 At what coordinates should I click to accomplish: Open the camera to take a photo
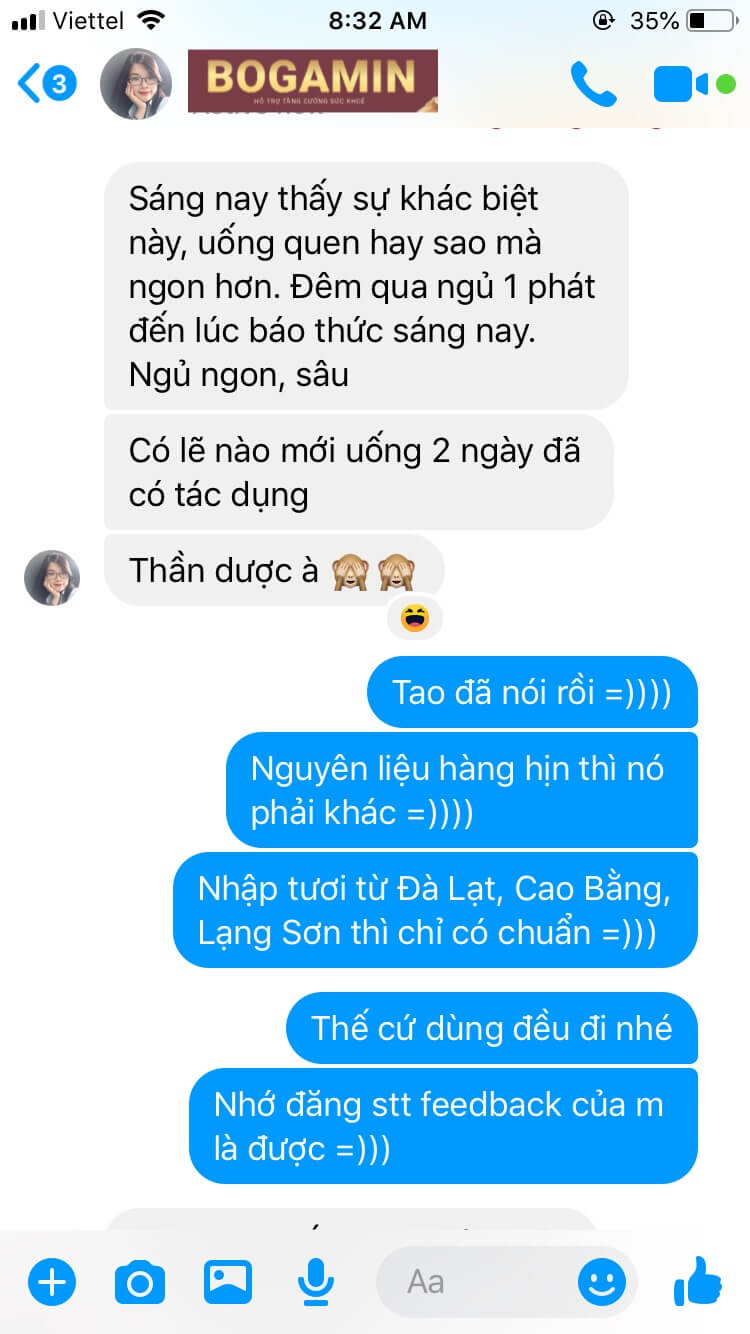click(140, 1281)
